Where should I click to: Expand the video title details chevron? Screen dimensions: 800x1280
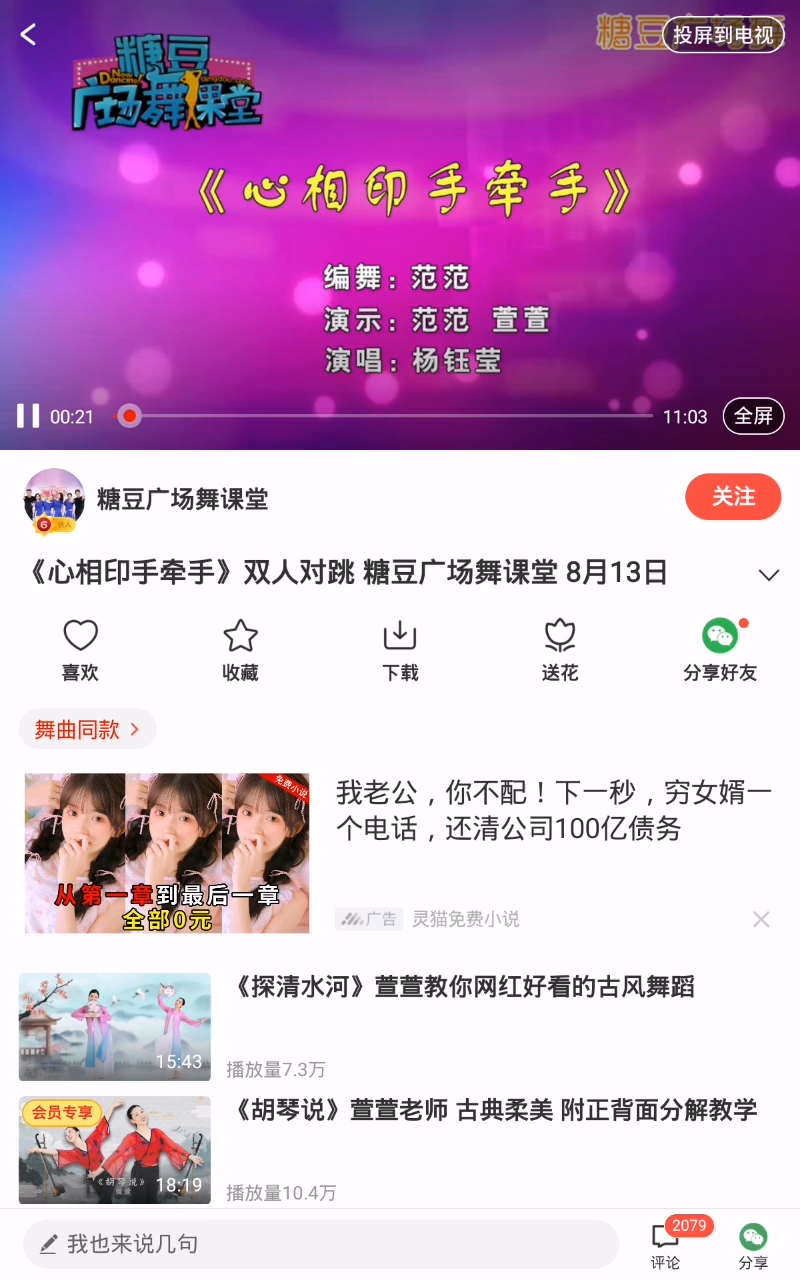768,575
